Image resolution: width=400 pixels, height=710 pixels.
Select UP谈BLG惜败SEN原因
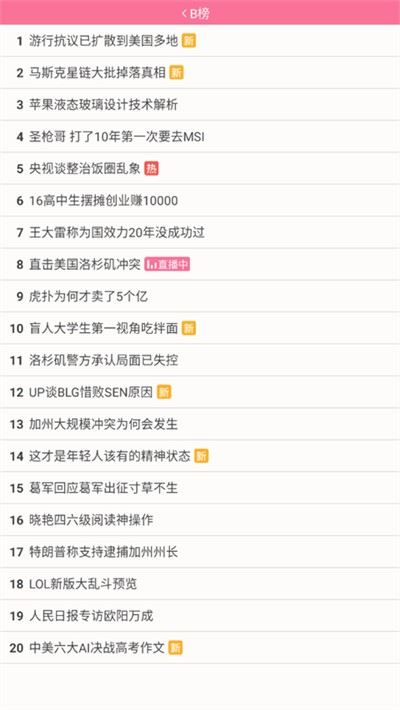pos(200,392)
